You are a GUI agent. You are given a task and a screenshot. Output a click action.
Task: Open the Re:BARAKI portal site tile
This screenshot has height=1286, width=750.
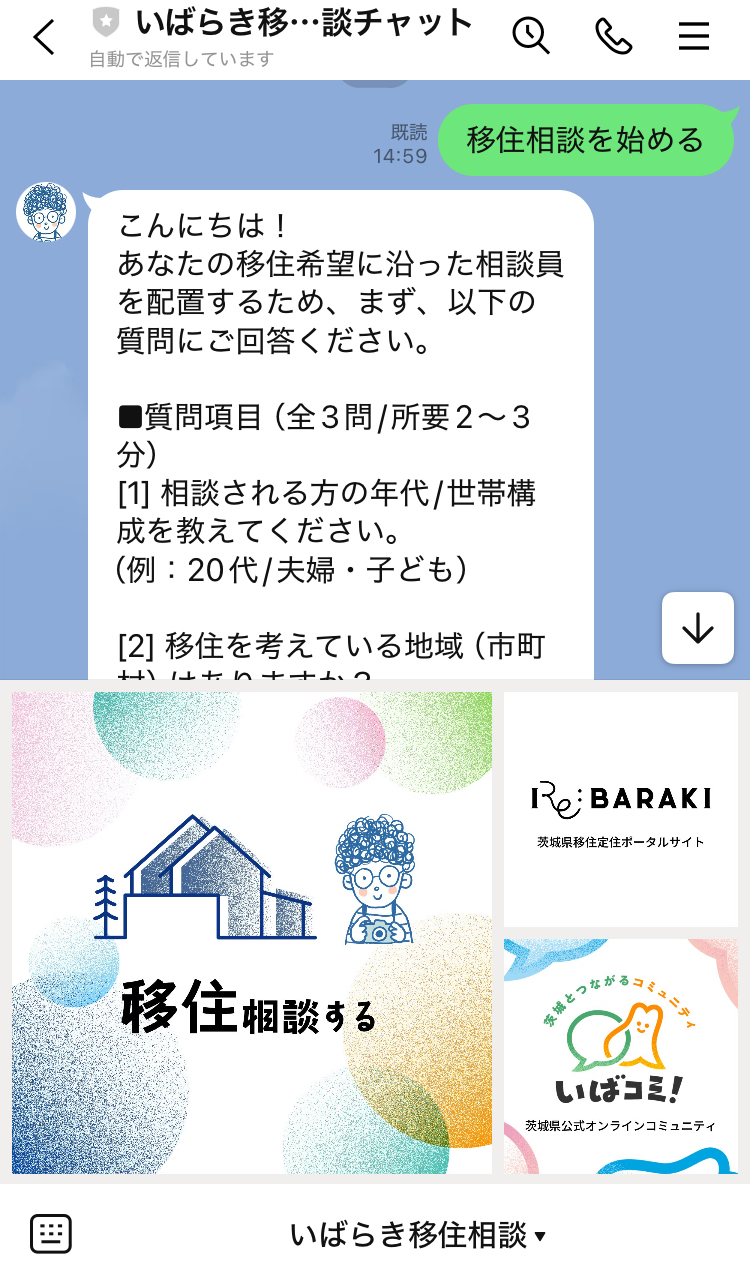coord(620,809)
